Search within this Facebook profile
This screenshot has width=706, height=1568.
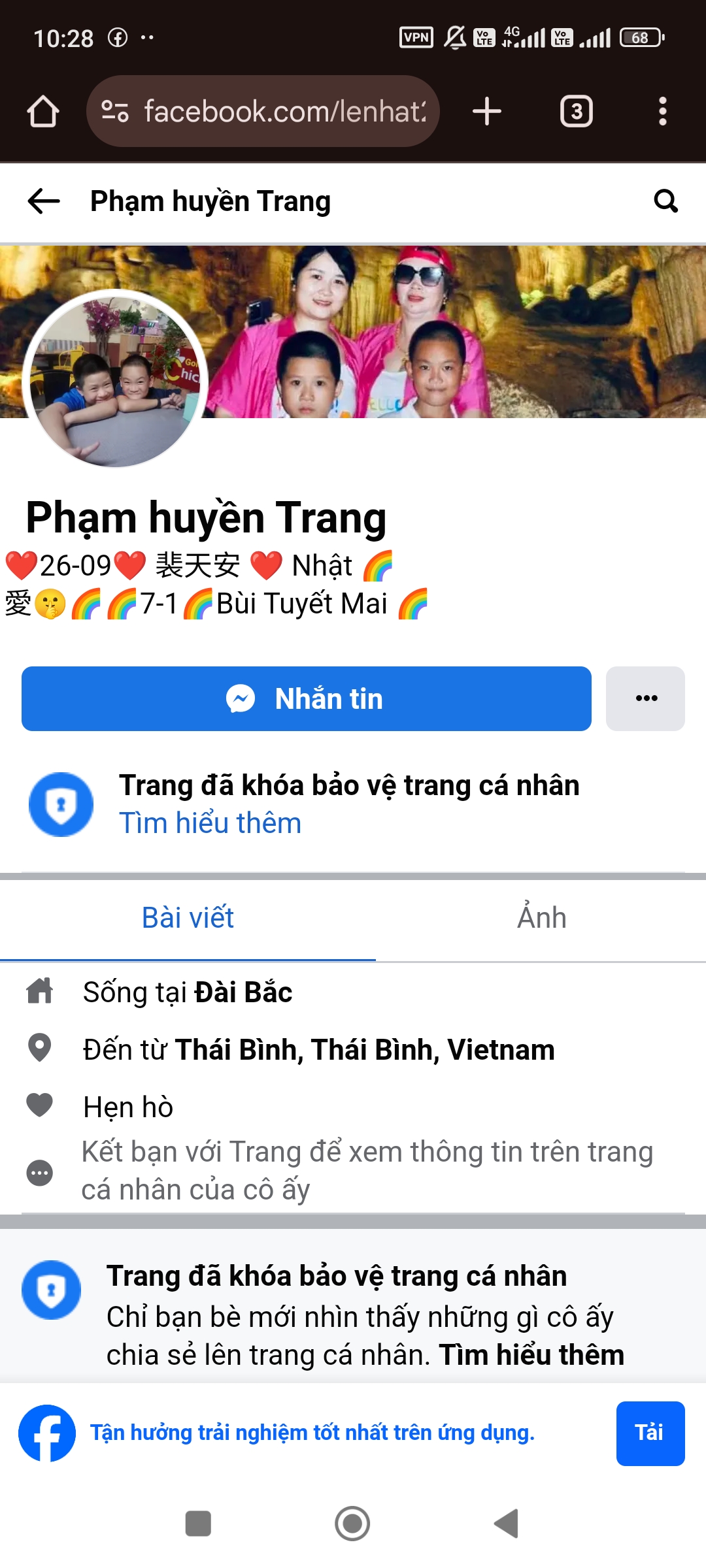pyautogui.click(x=665, y=201)
